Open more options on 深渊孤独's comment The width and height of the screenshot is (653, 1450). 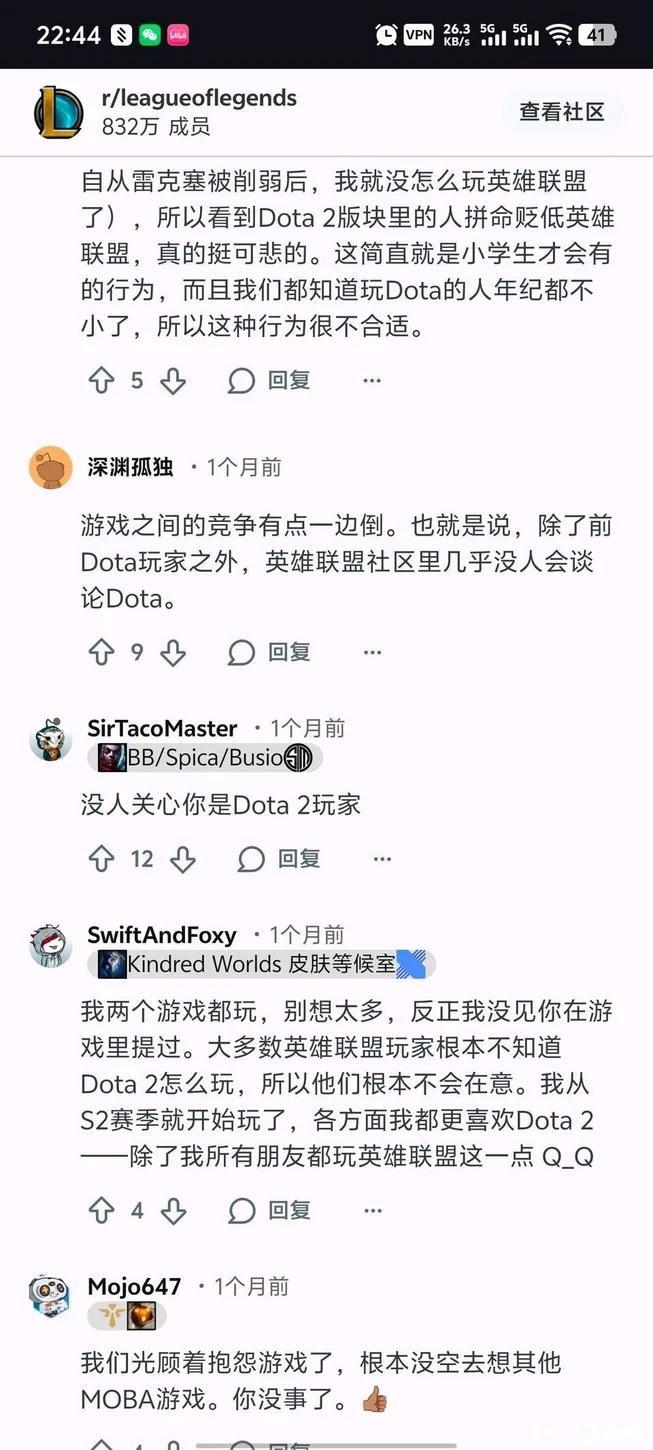372,653
